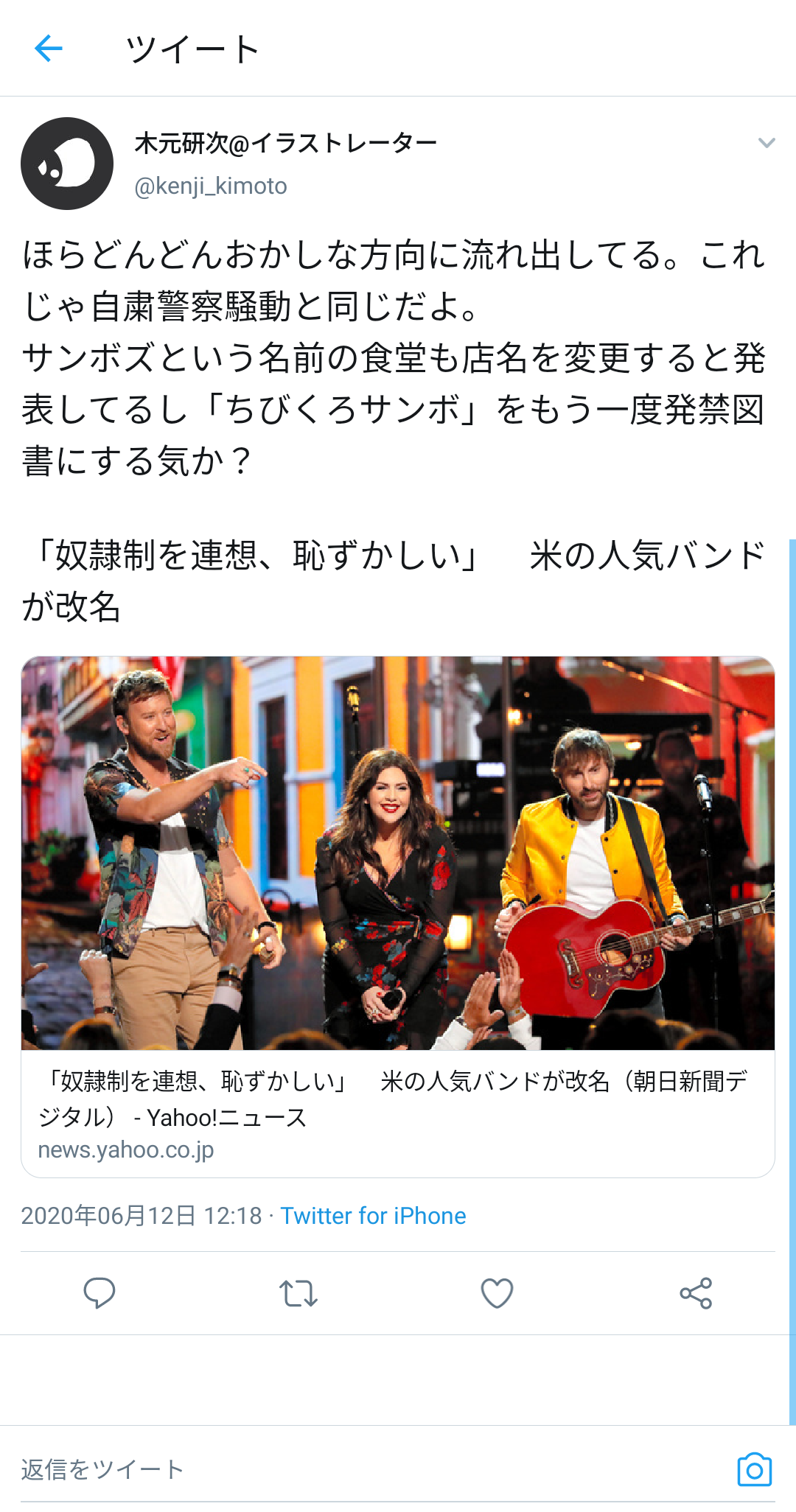Share this tweet
The width and height of the screenshot is (796, 1512).
click(x=696, y=1293)
